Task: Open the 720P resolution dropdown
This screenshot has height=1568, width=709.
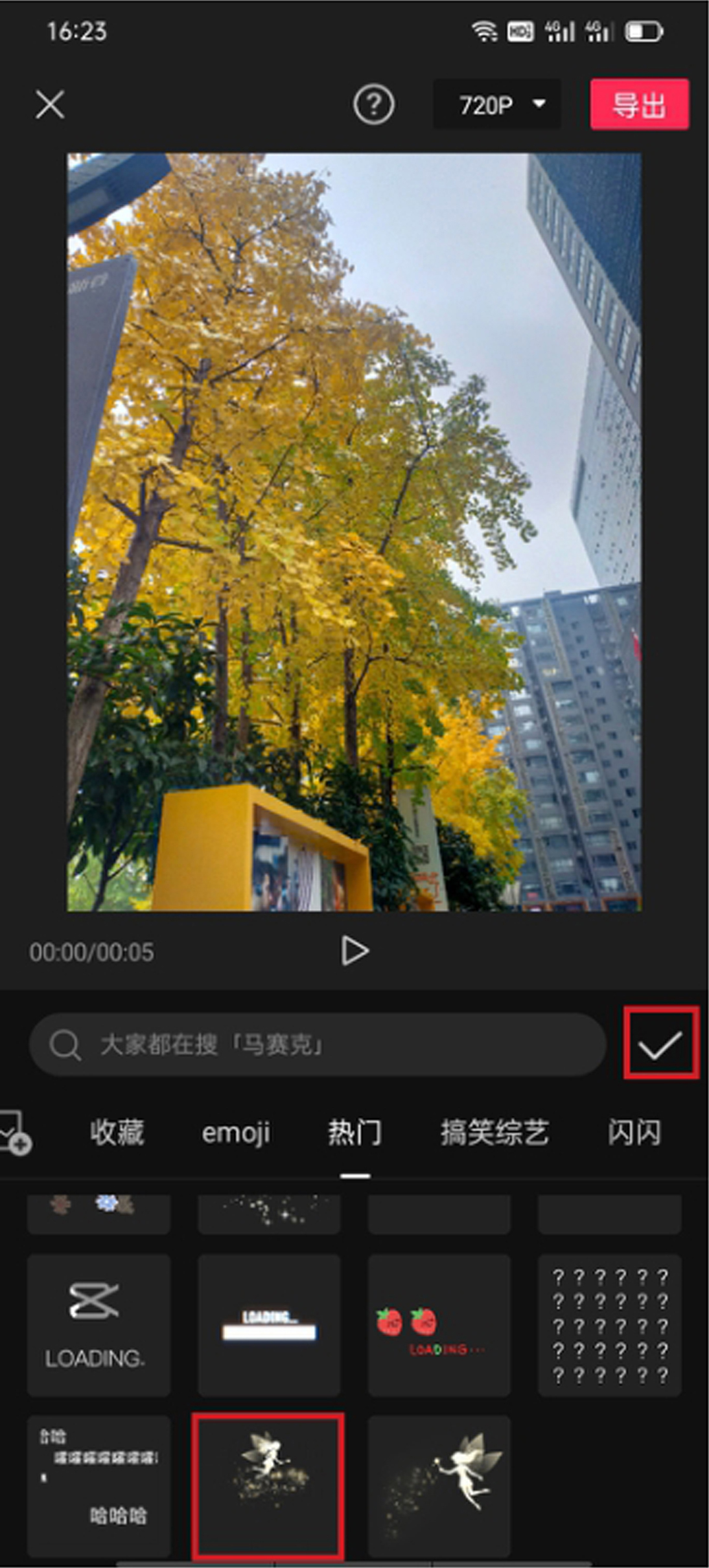Action: click(497, 104)
